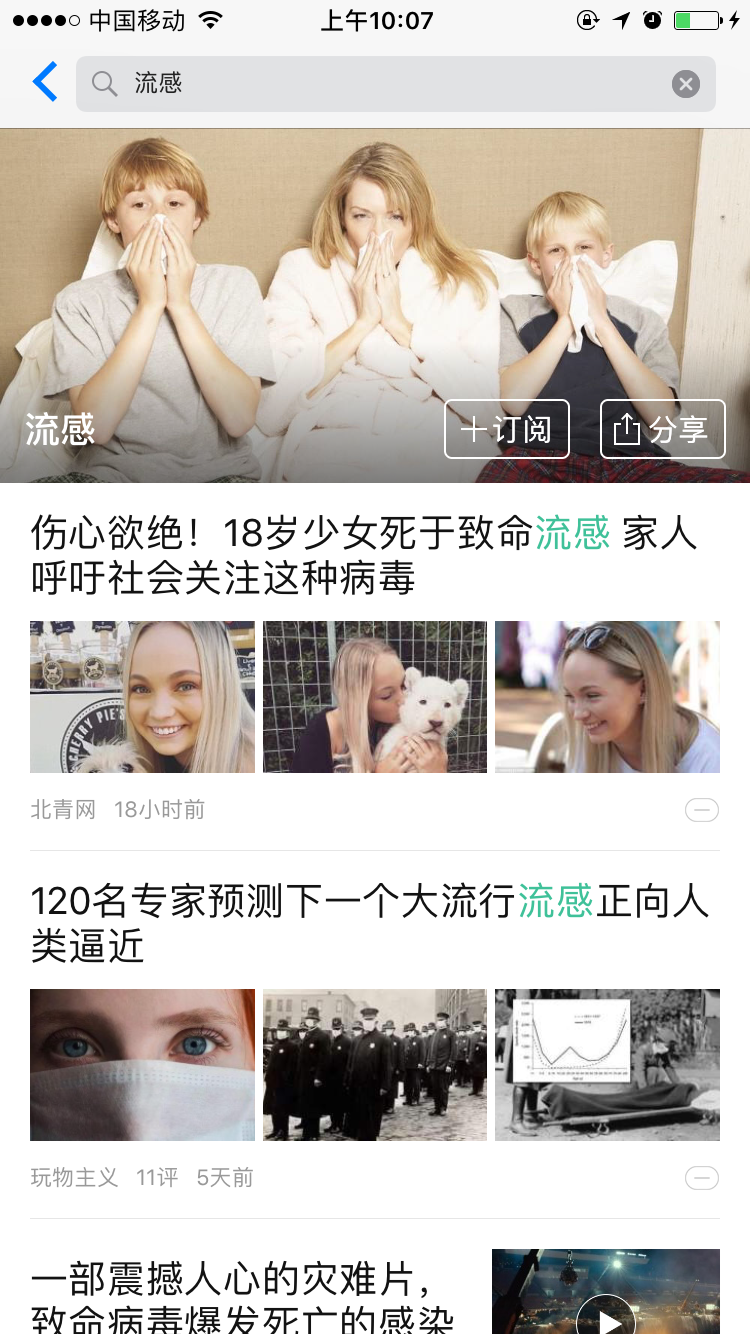Subscribe with the 订阅 button
Image resolution: width=750 pixels, height=1334 pixels.
click(506, 429)
